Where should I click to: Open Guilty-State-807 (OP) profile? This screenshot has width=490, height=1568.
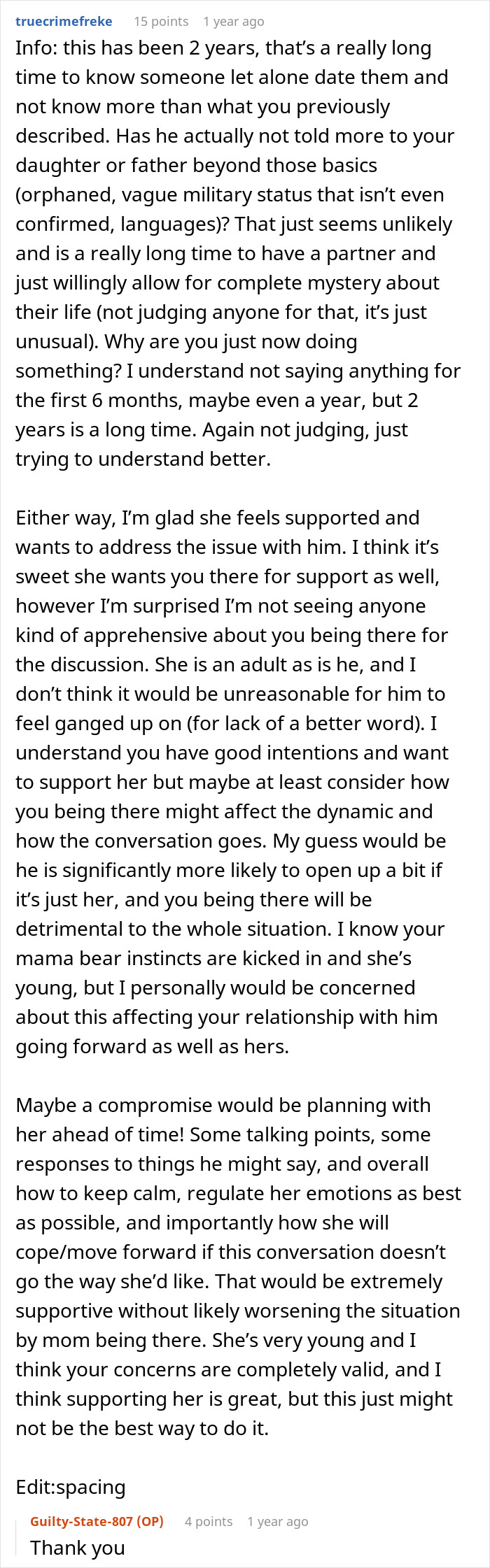97,1521
